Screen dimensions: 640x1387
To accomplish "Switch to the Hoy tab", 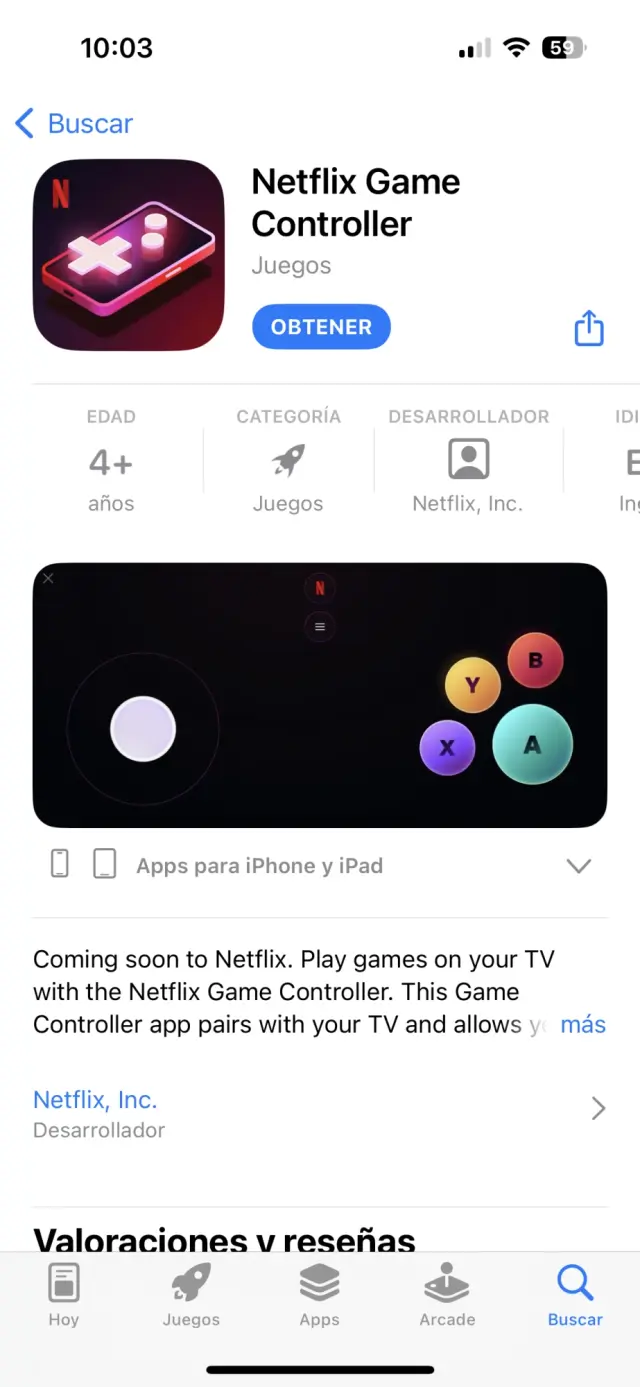I will 64,1294.
